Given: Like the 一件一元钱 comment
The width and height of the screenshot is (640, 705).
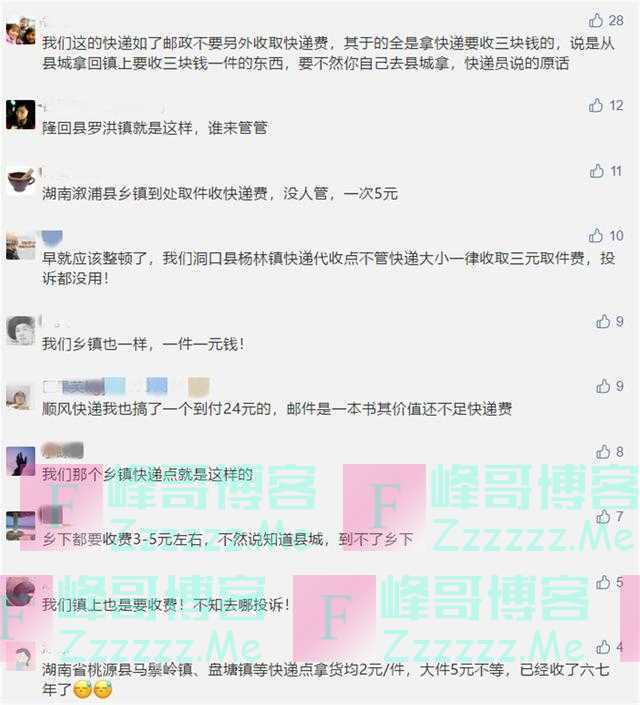Looking at the screenshot, I should click(x=603, y=321).
